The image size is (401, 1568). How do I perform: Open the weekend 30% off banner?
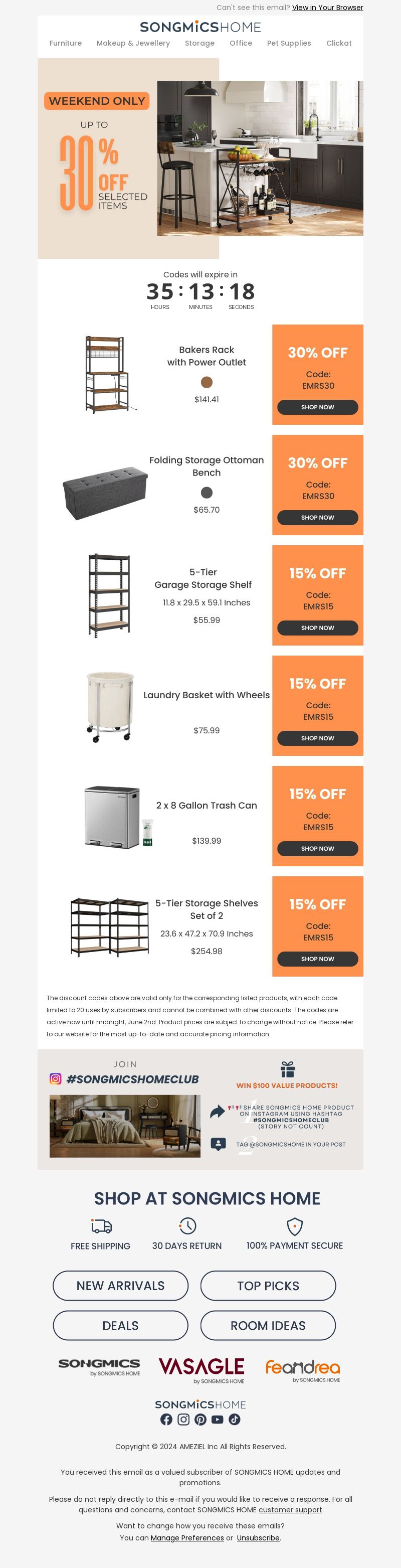tap(200, 159)
